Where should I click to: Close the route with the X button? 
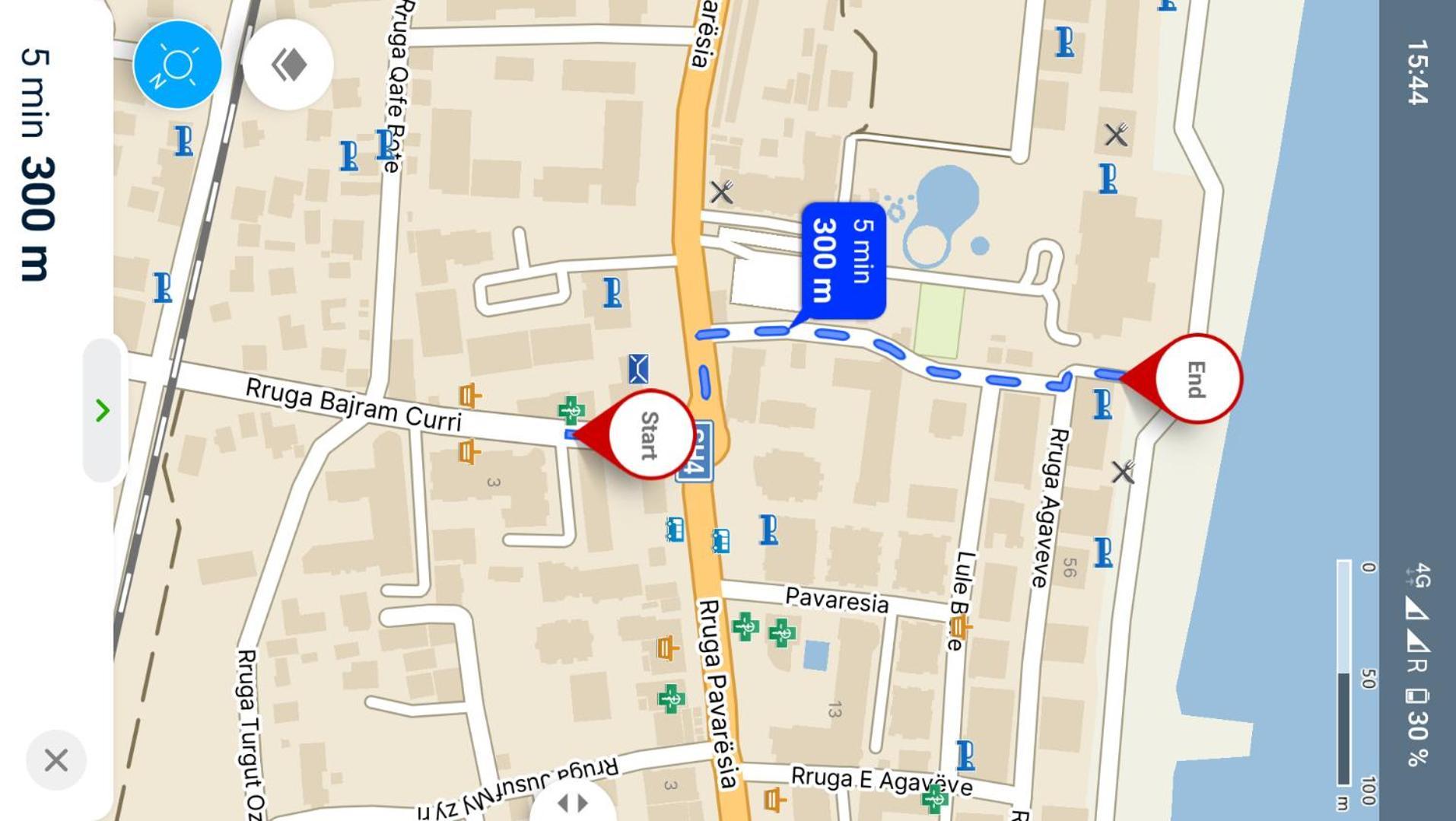point(56,759)
